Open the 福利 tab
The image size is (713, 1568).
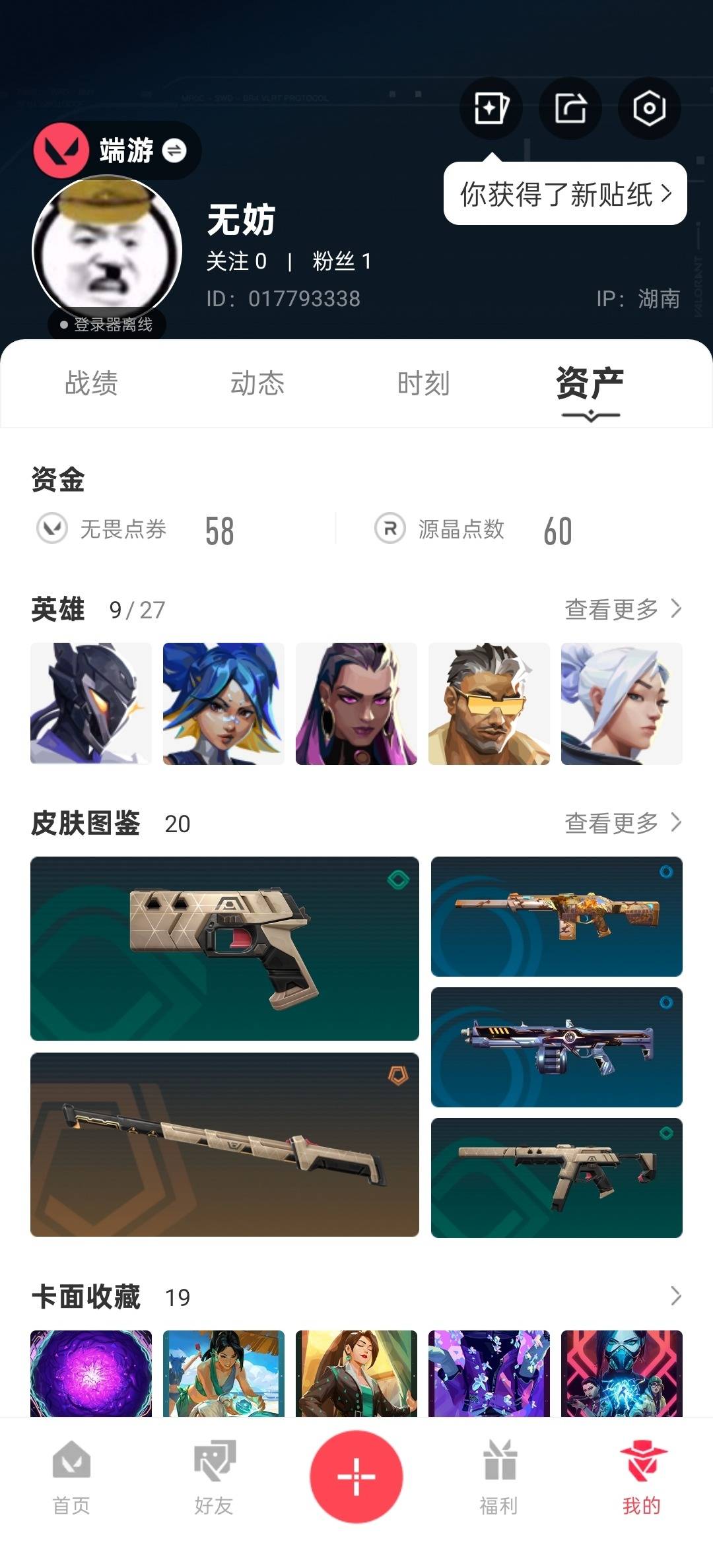click(x=499, y=1477)
